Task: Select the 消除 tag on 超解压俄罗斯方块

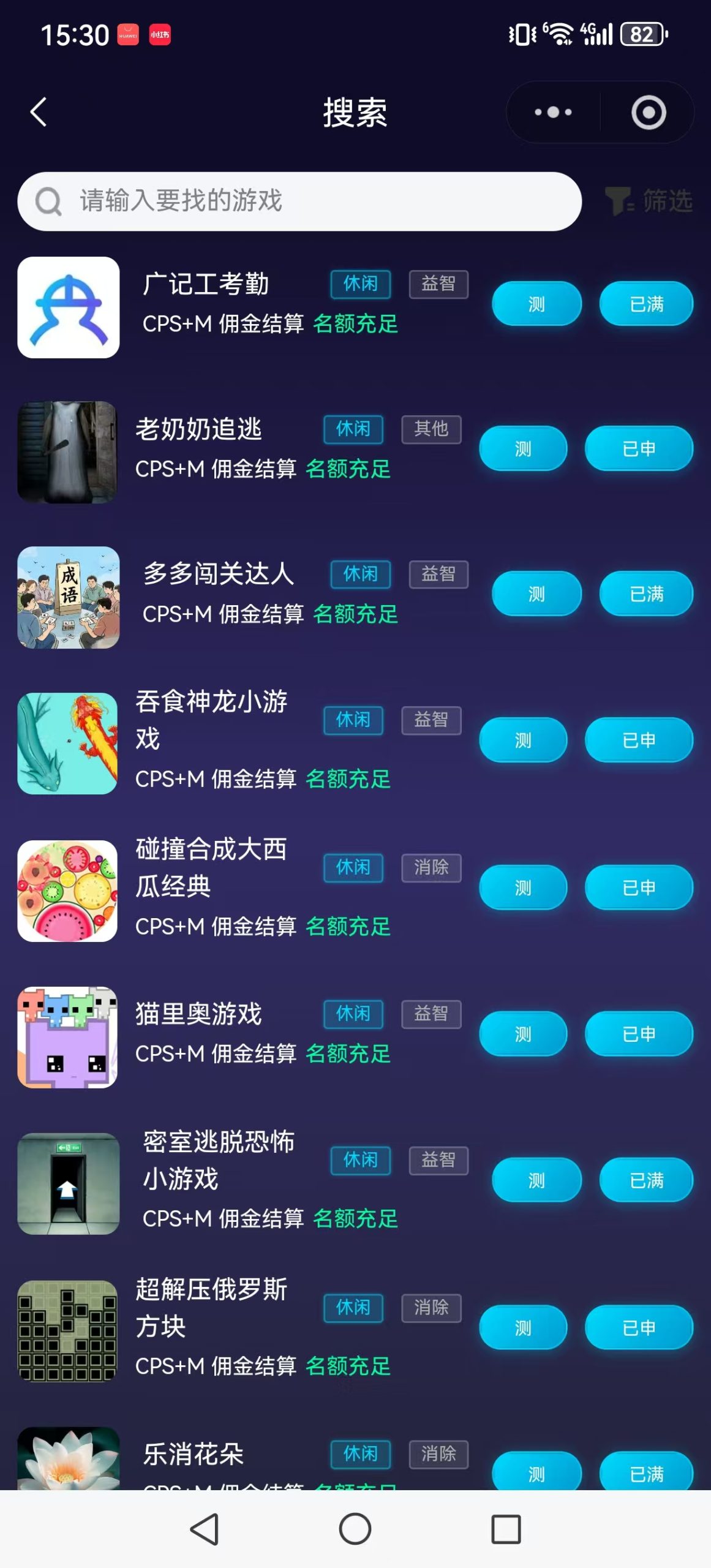Action: [431, 1308]
